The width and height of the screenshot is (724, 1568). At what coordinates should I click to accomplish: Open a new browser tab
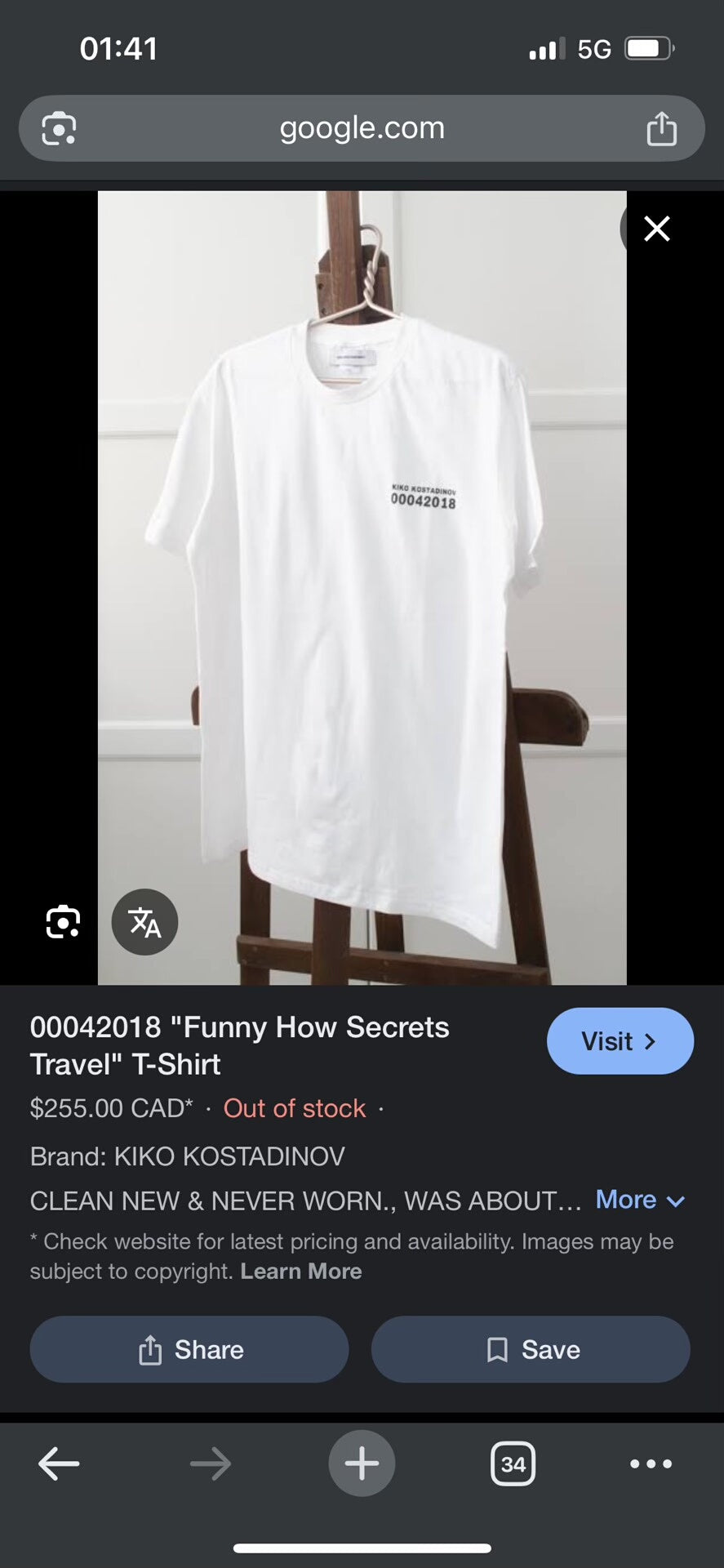tap(362, 1463)
